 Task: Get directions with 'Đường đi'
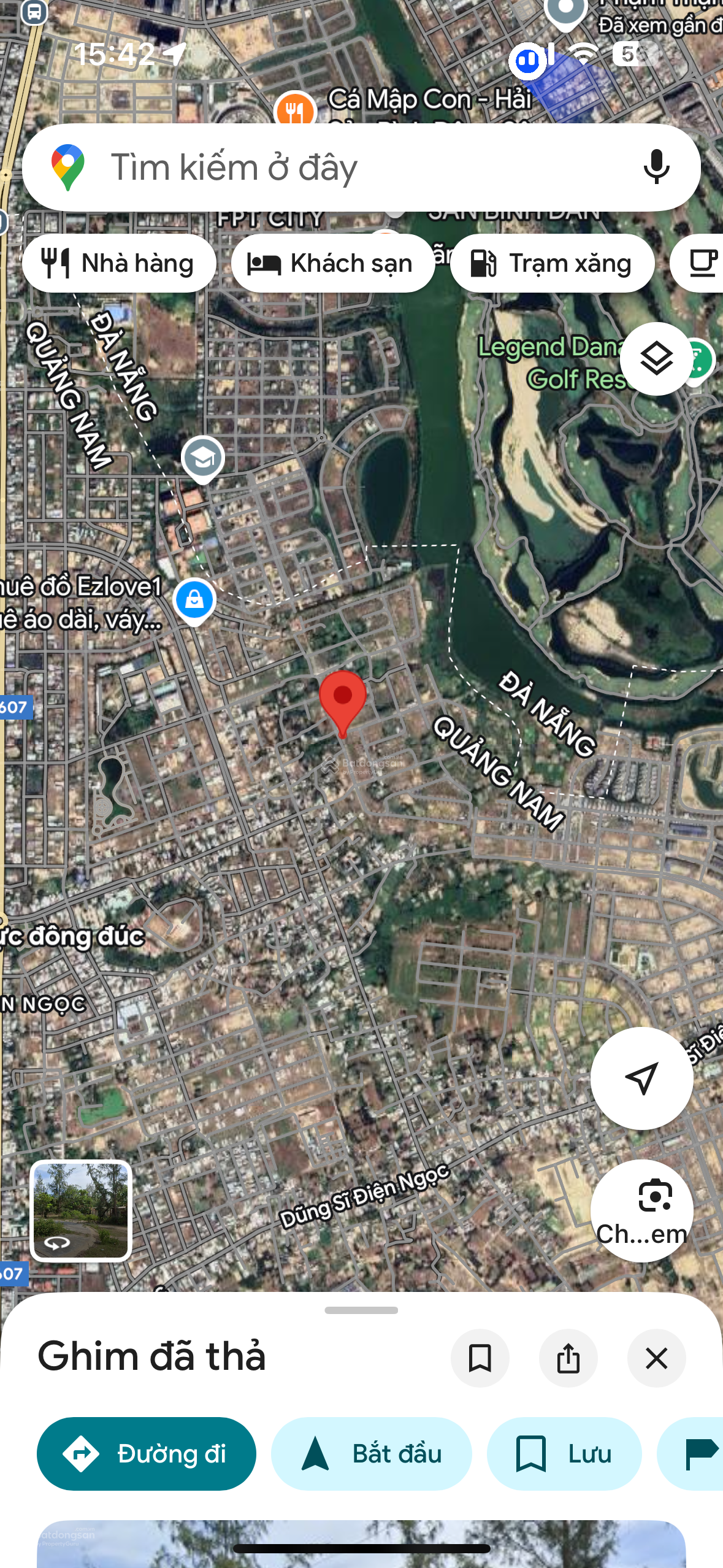click(x=147, y=1453)
